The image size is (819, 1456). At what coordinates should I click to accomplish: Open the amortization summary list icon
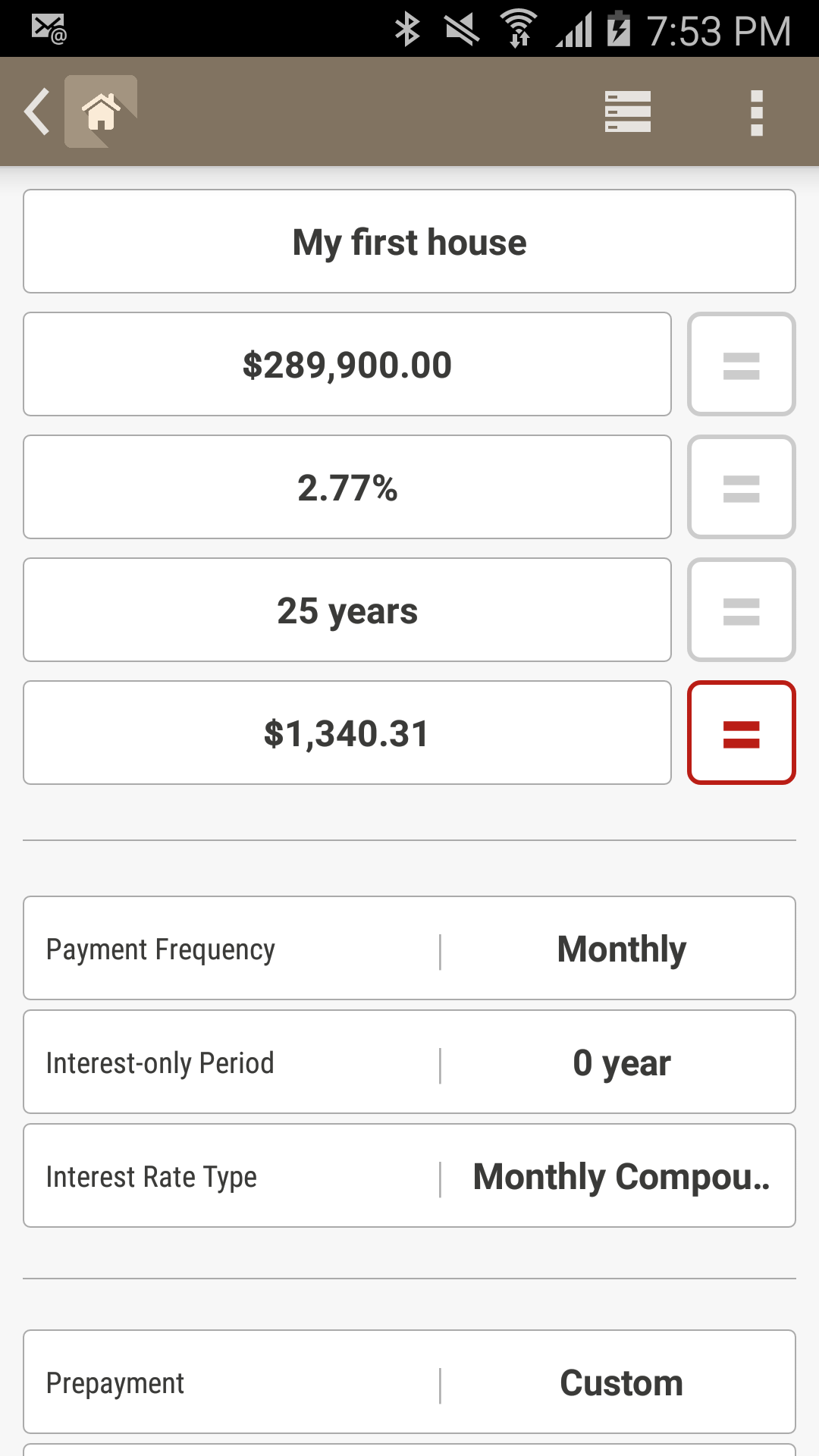[x=628, y=111]
